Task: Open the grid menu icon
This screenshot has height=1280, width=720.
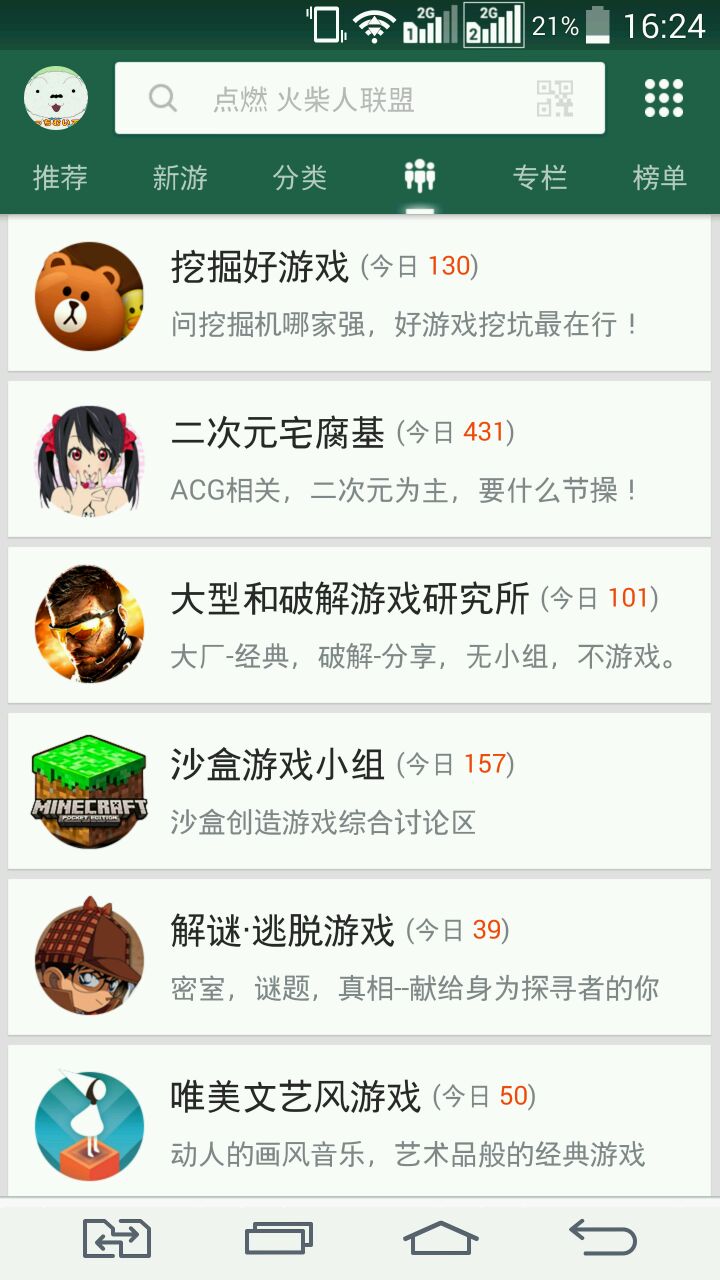Action: (x=663, y=98)
